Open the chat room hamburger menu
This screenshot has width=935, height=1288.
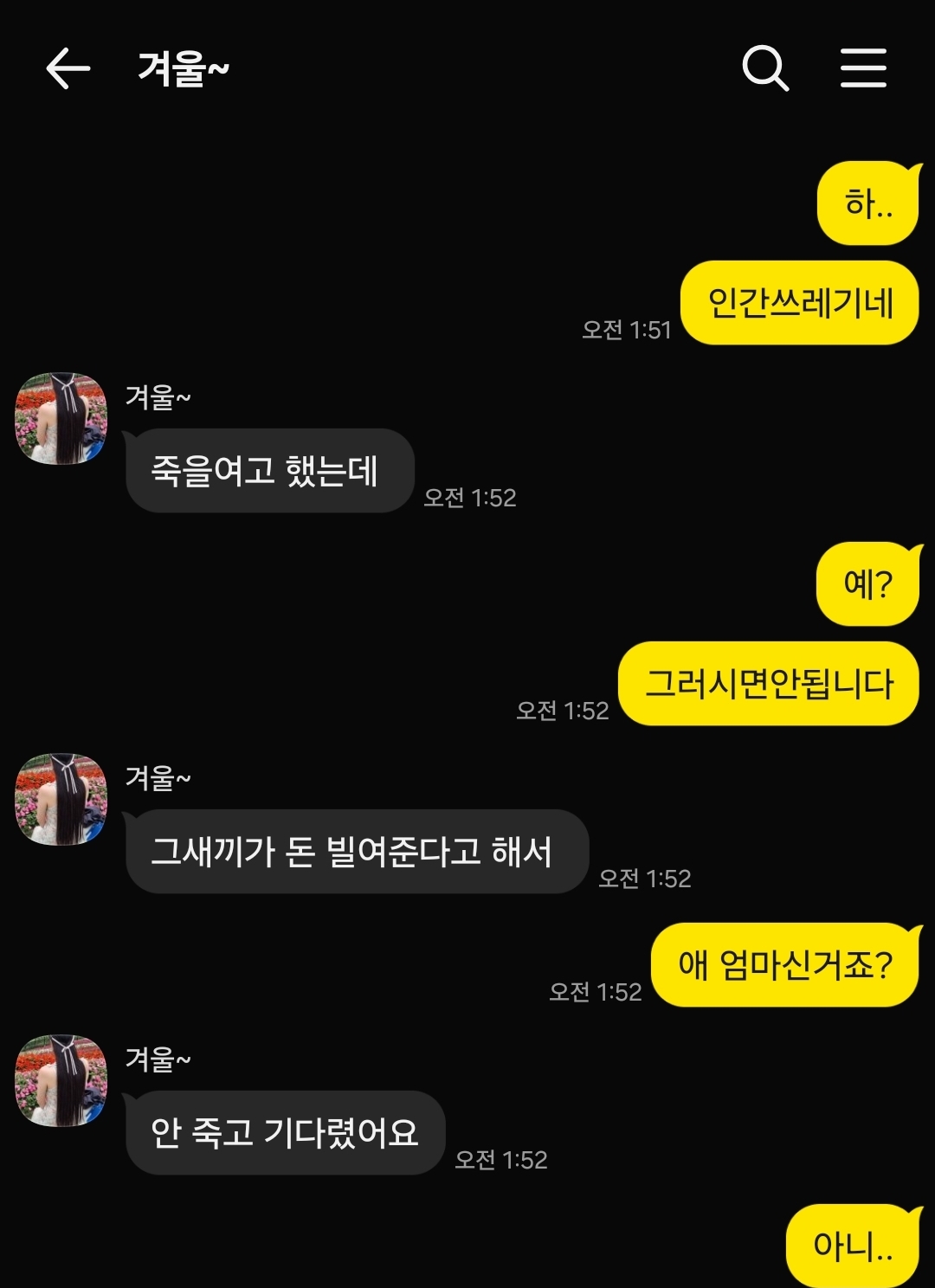point(863,68)
